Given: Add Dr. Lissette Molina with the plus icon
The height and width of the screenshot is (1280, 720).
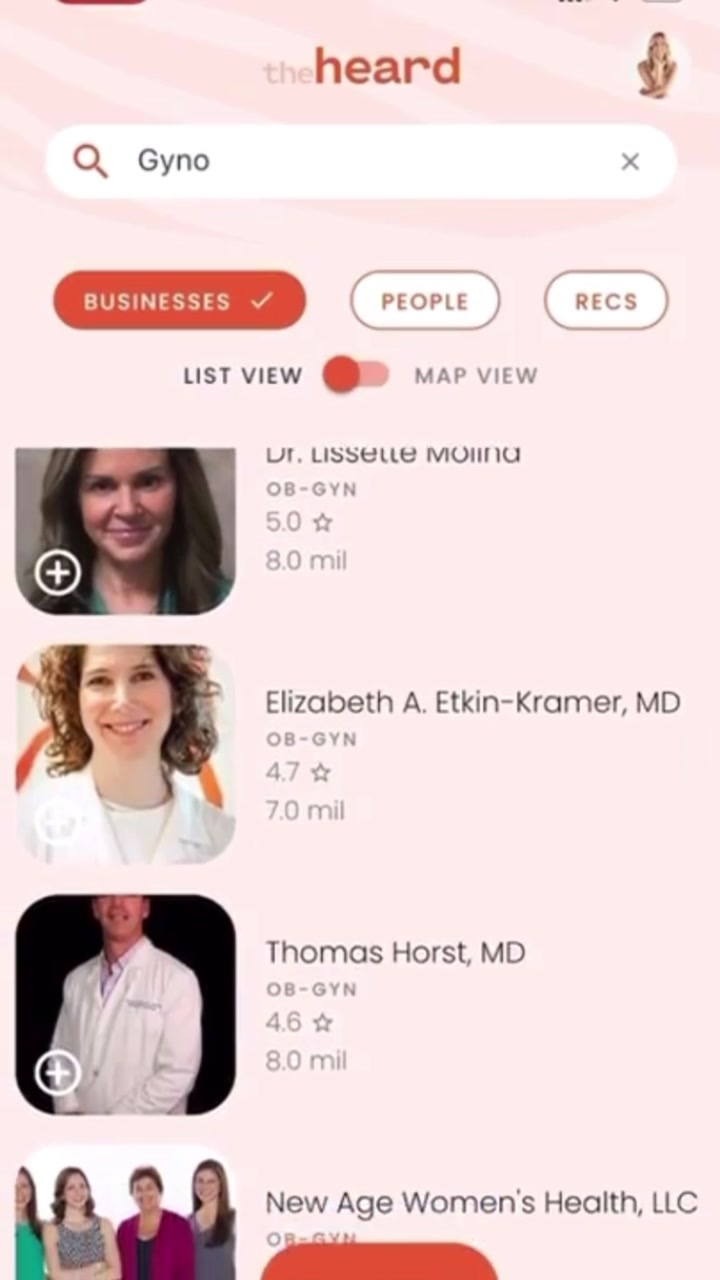Looking at the screenshot, I should (x=58, y=573).
